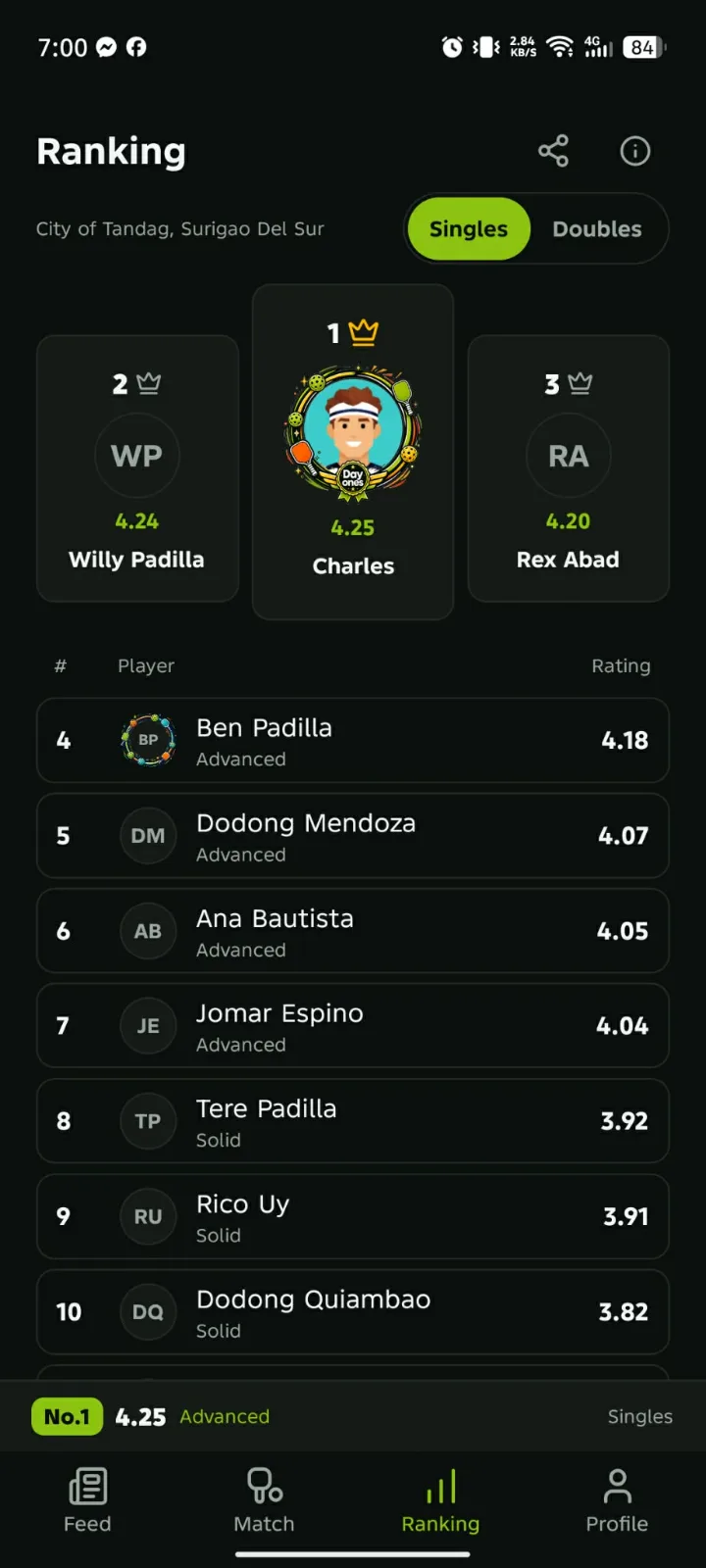This screenshot has height=1568, width=706.
Task: Open Rico Uy's player row
Action: tap(353, 1216)
